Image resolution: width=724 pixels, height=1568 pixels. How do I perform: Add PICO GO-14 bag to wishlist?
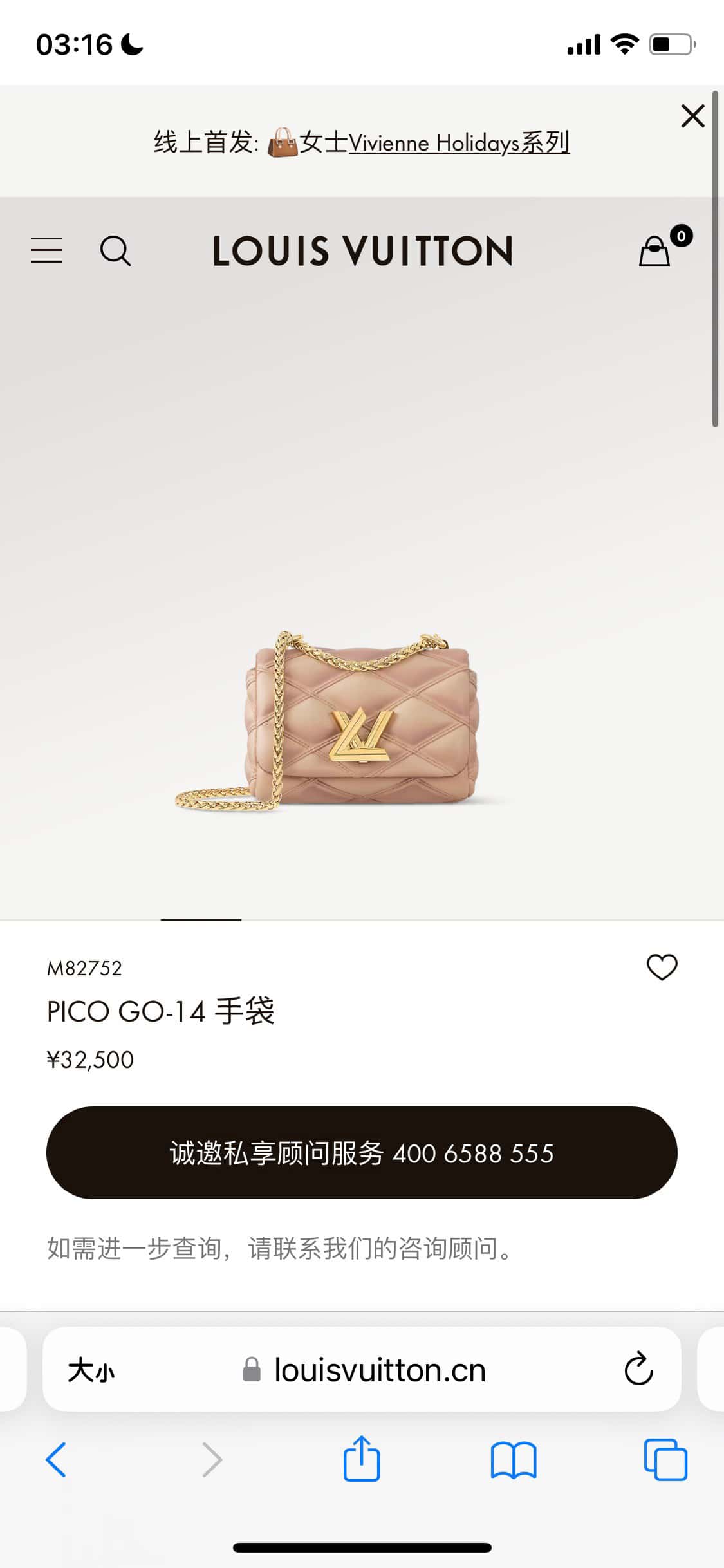coord(662,967)
